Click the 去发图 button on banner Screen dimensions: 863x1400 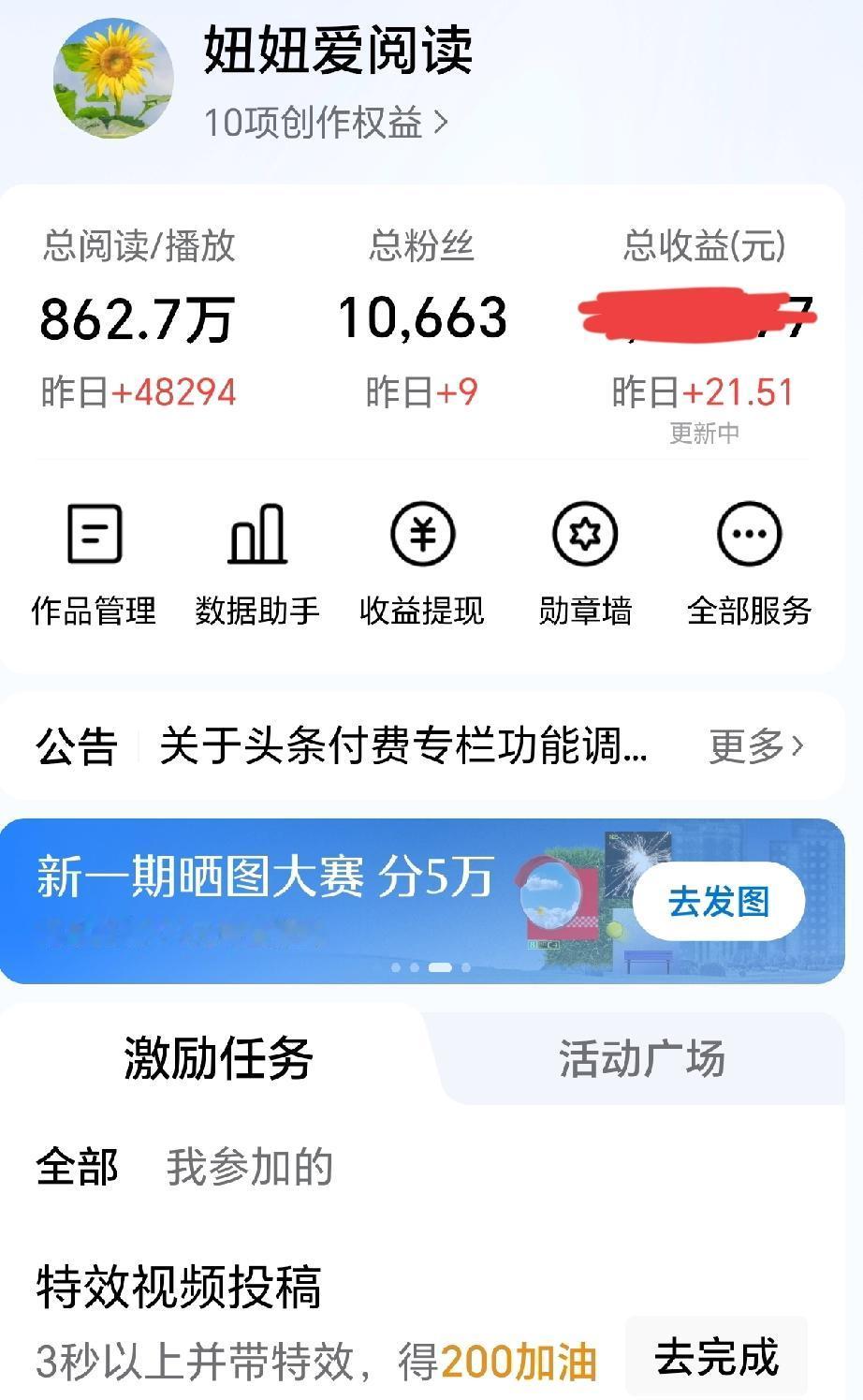(717, 899)
